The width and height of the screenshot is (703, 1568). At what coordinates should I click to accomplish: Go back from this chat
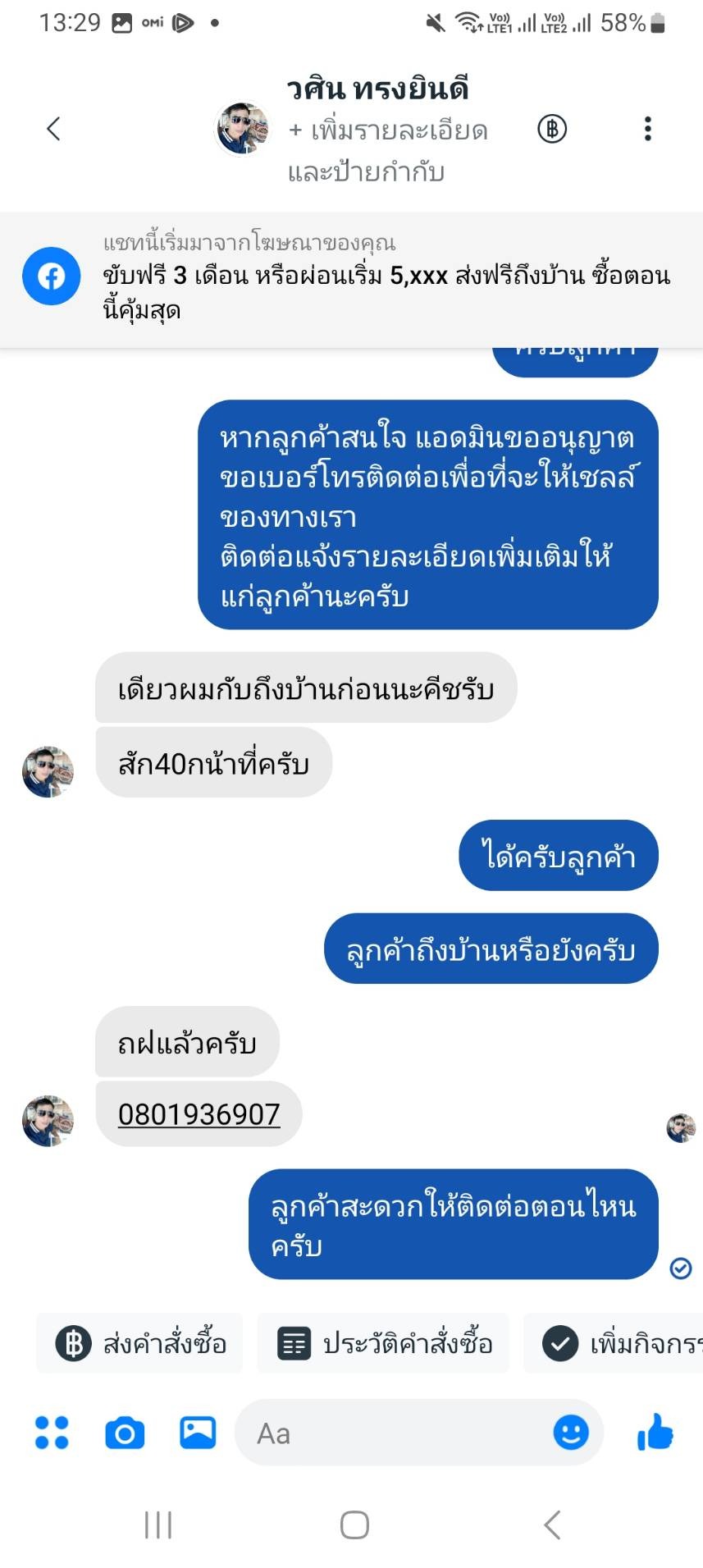[54, 129]
